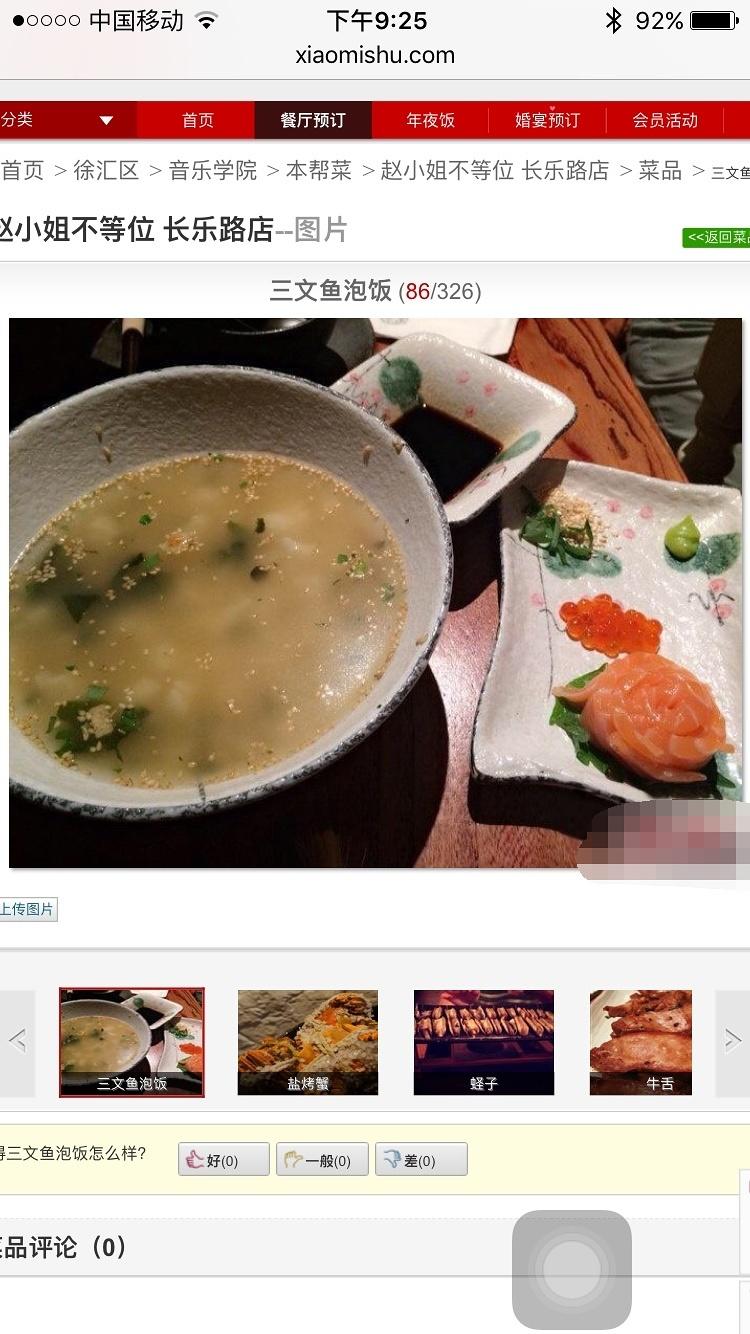Screen dimensions: 750x1334
Task: Follow the 音乐学院 breadcrumb link
Action: point(213,171)
